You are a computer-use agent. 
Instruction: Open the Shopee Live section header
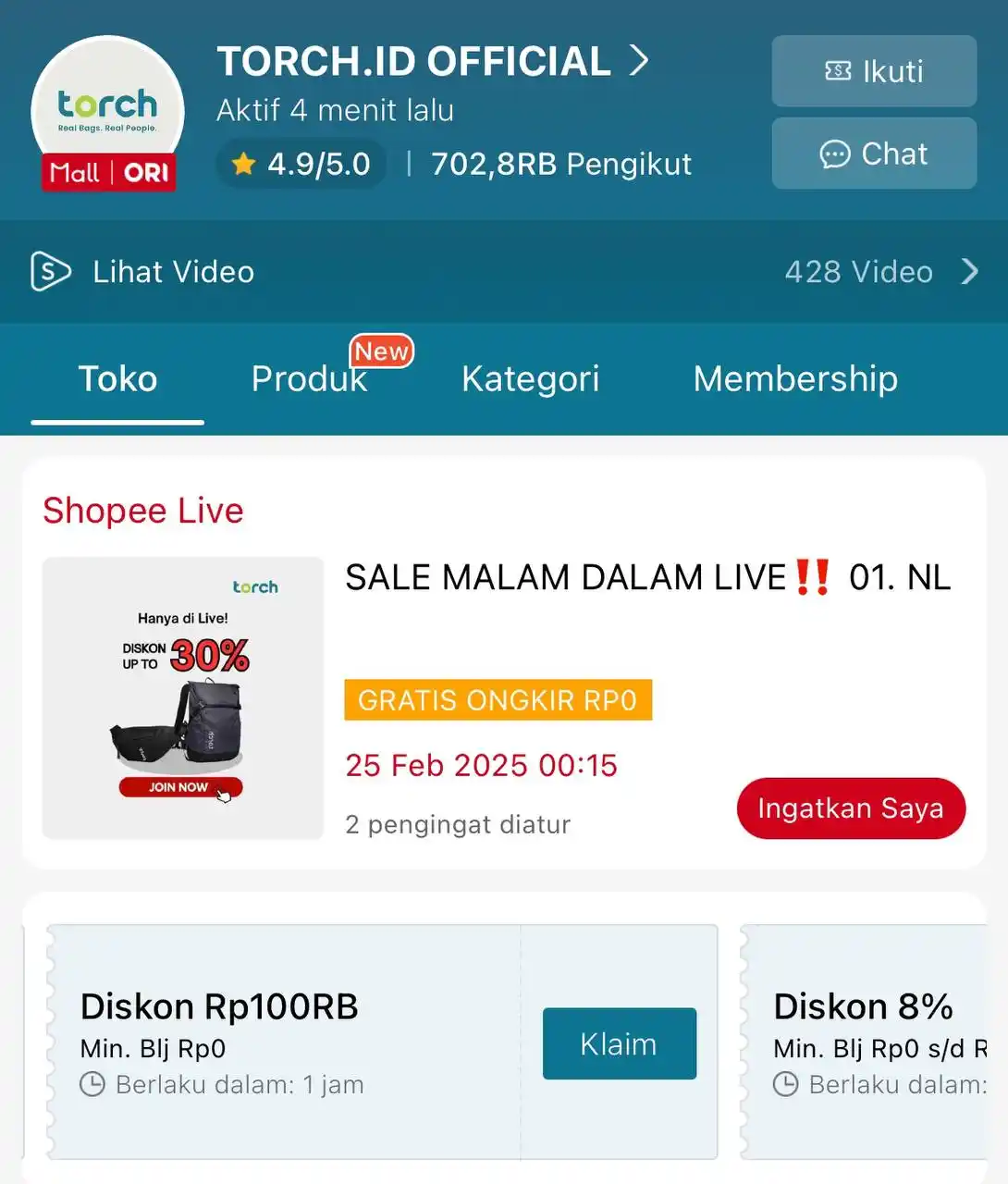[x=142, y=510]
